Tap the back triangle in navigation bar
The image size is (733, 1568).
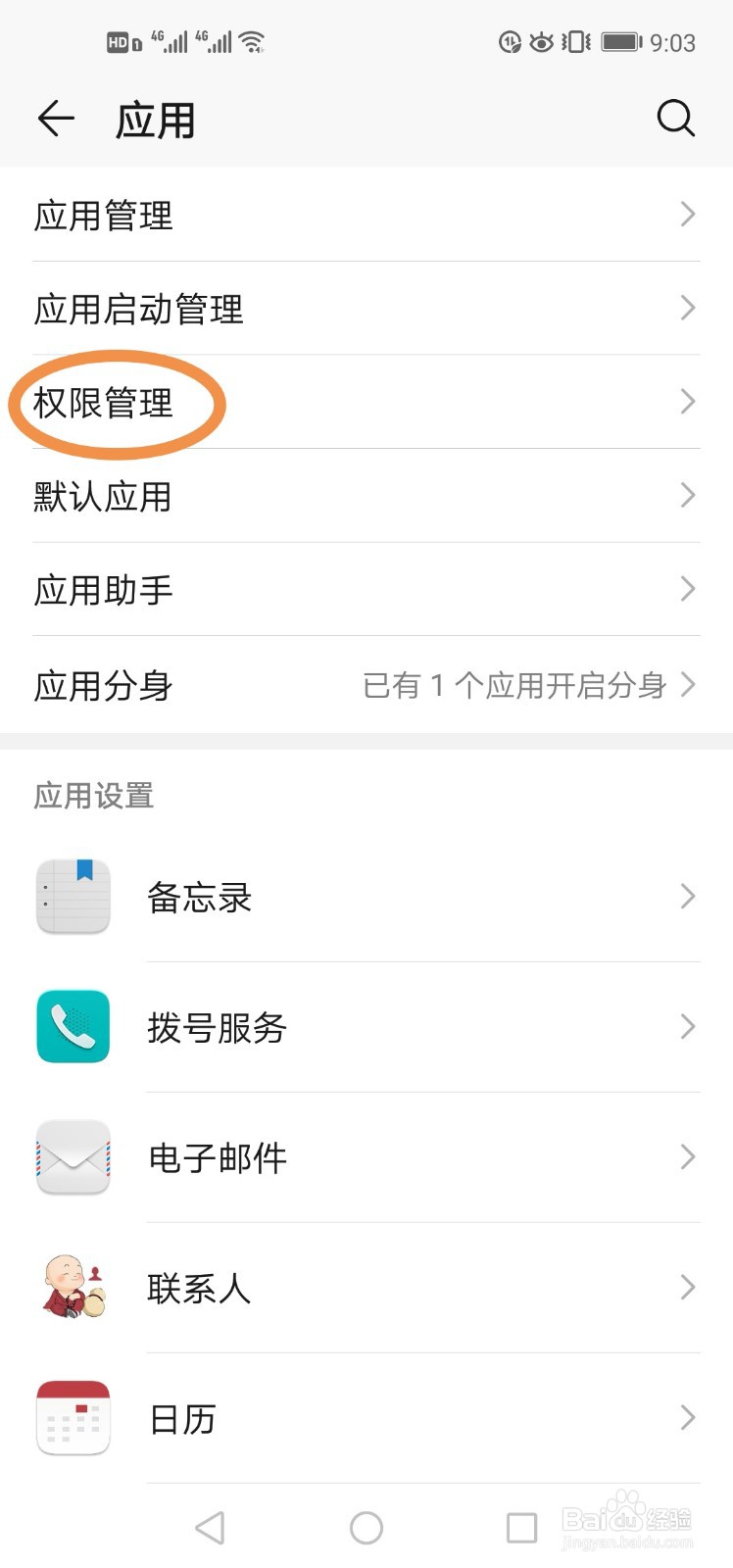[x=210, y=1527]
